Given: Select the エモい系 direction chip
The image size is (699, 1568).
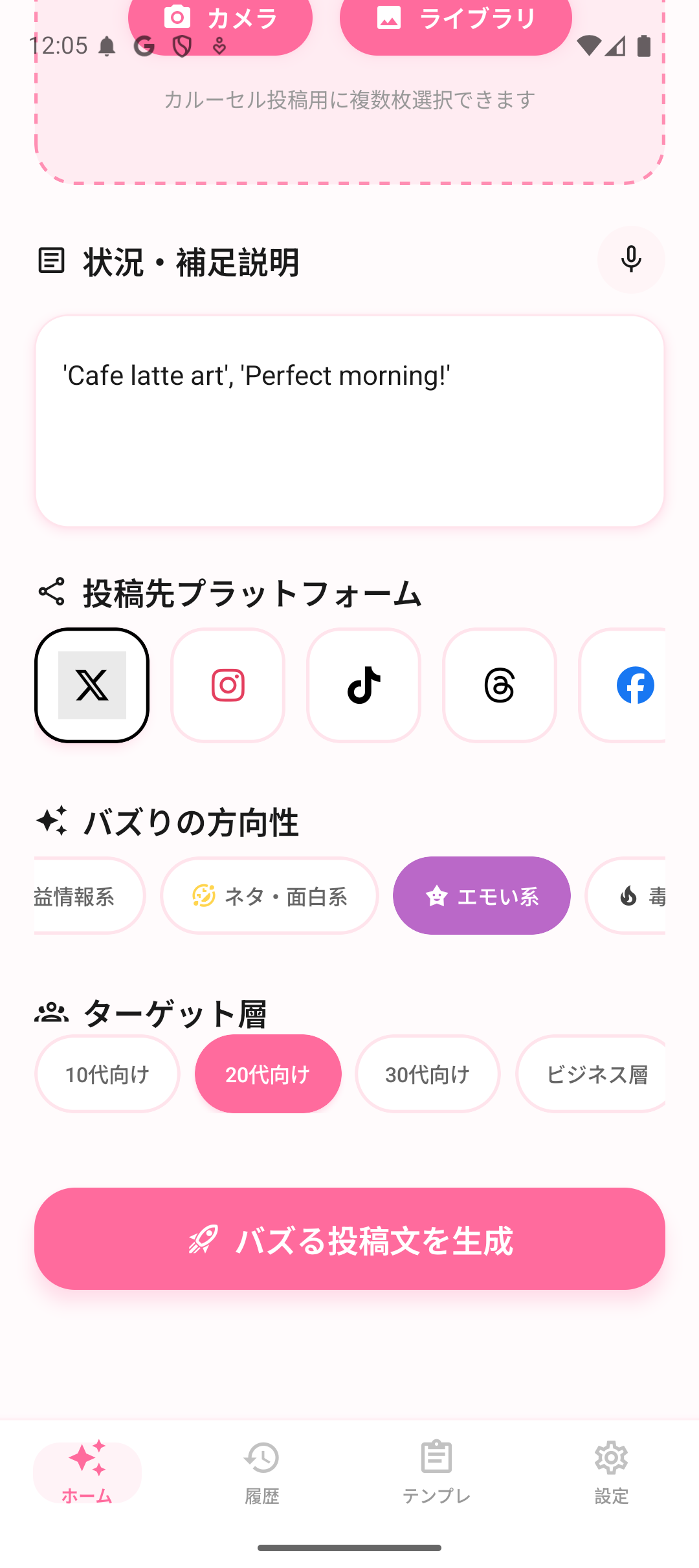Looking at the screenshot, I should point(481,896).
